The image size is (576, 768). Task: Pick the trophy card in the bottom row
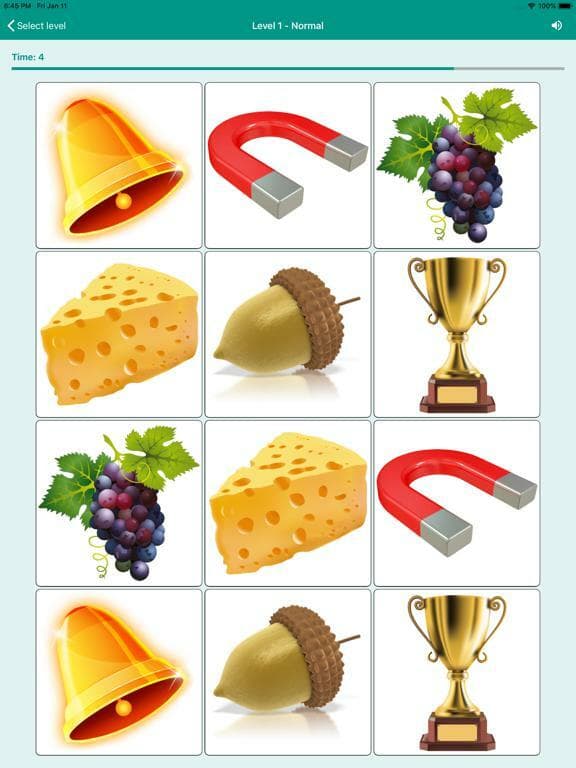click(457, 672)
